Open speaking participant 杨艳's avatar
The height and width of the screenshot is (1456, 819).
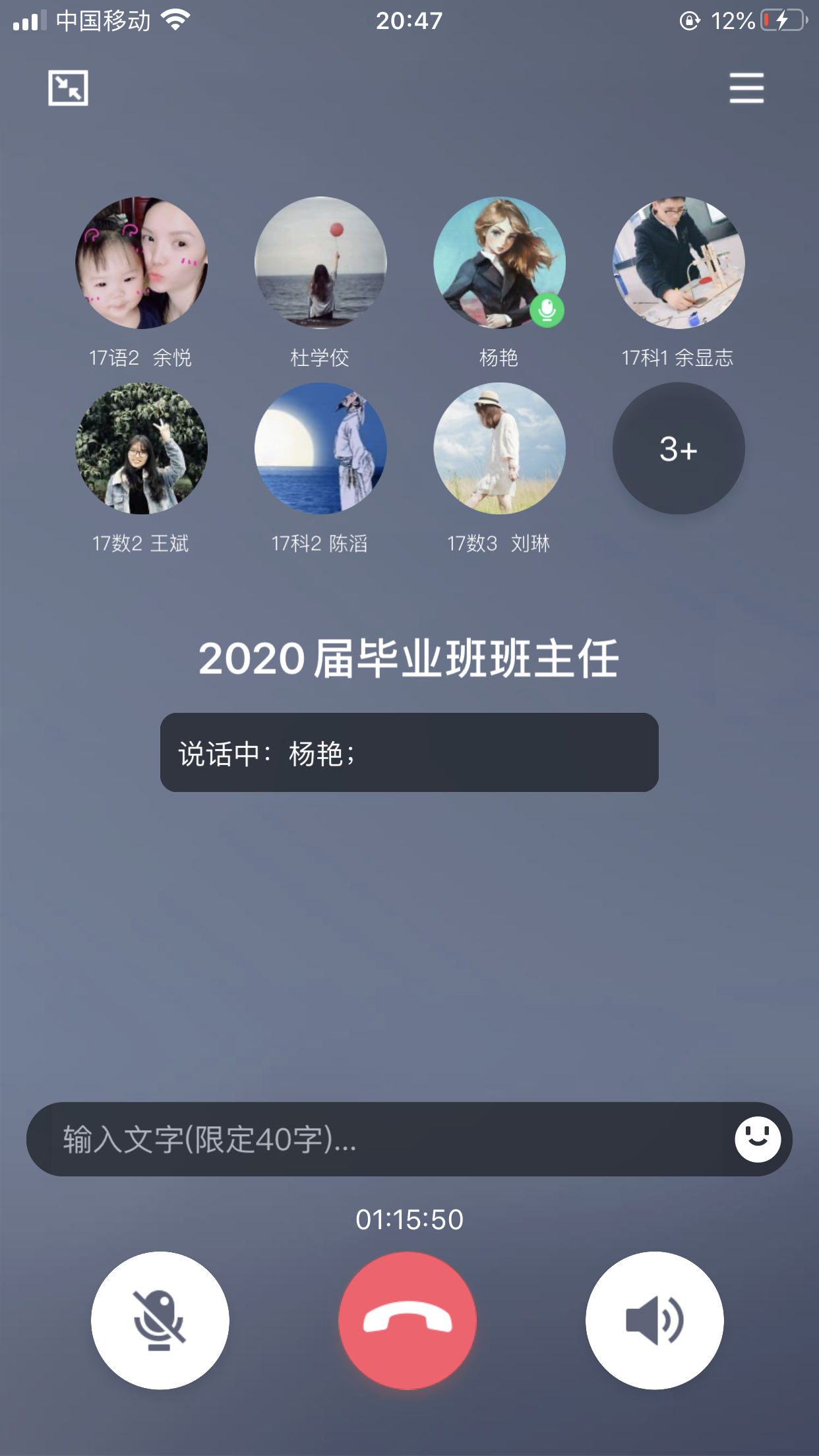coord(499,262)
